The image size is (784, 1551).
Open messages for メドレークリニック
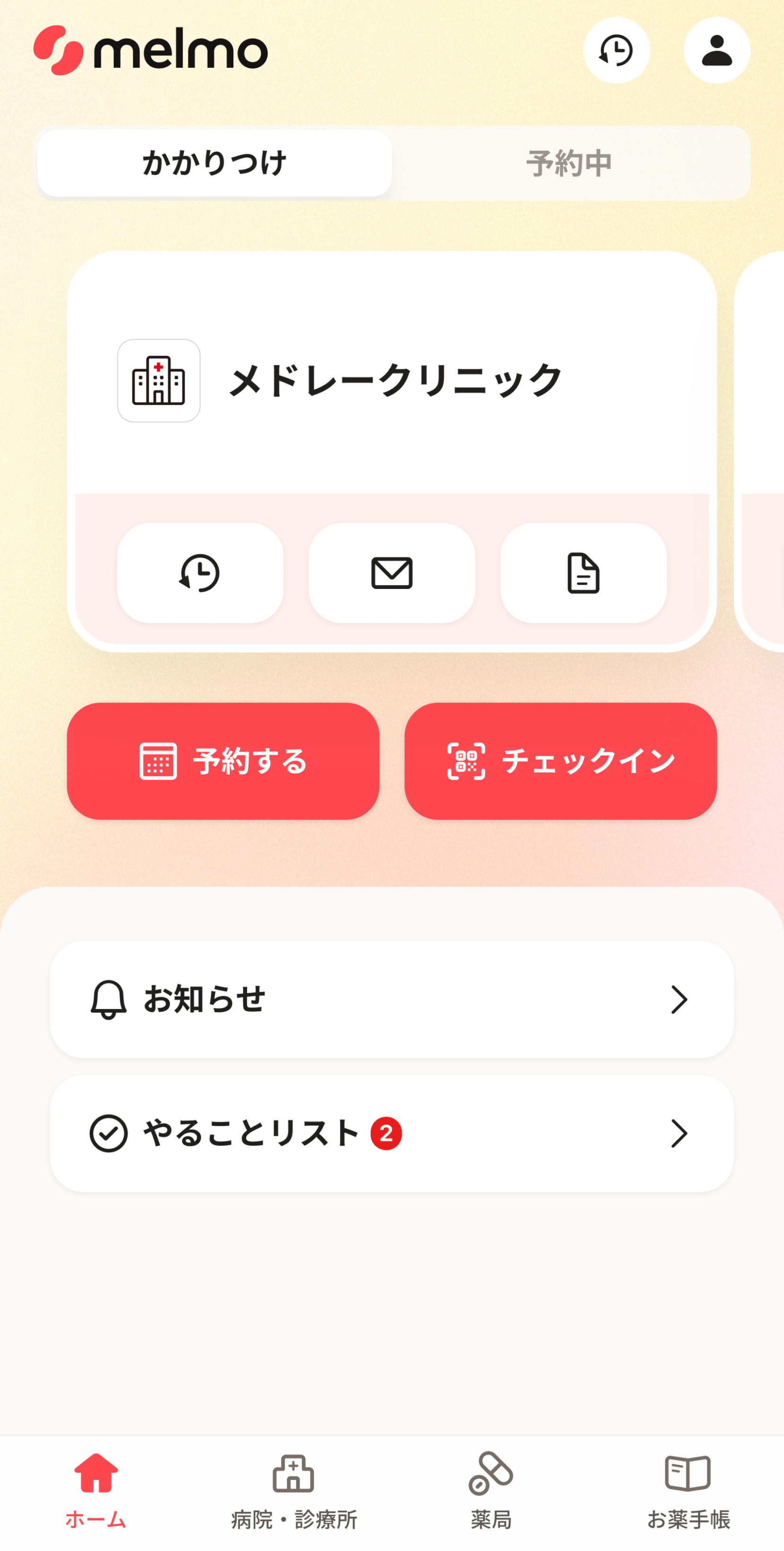(392, 572)
